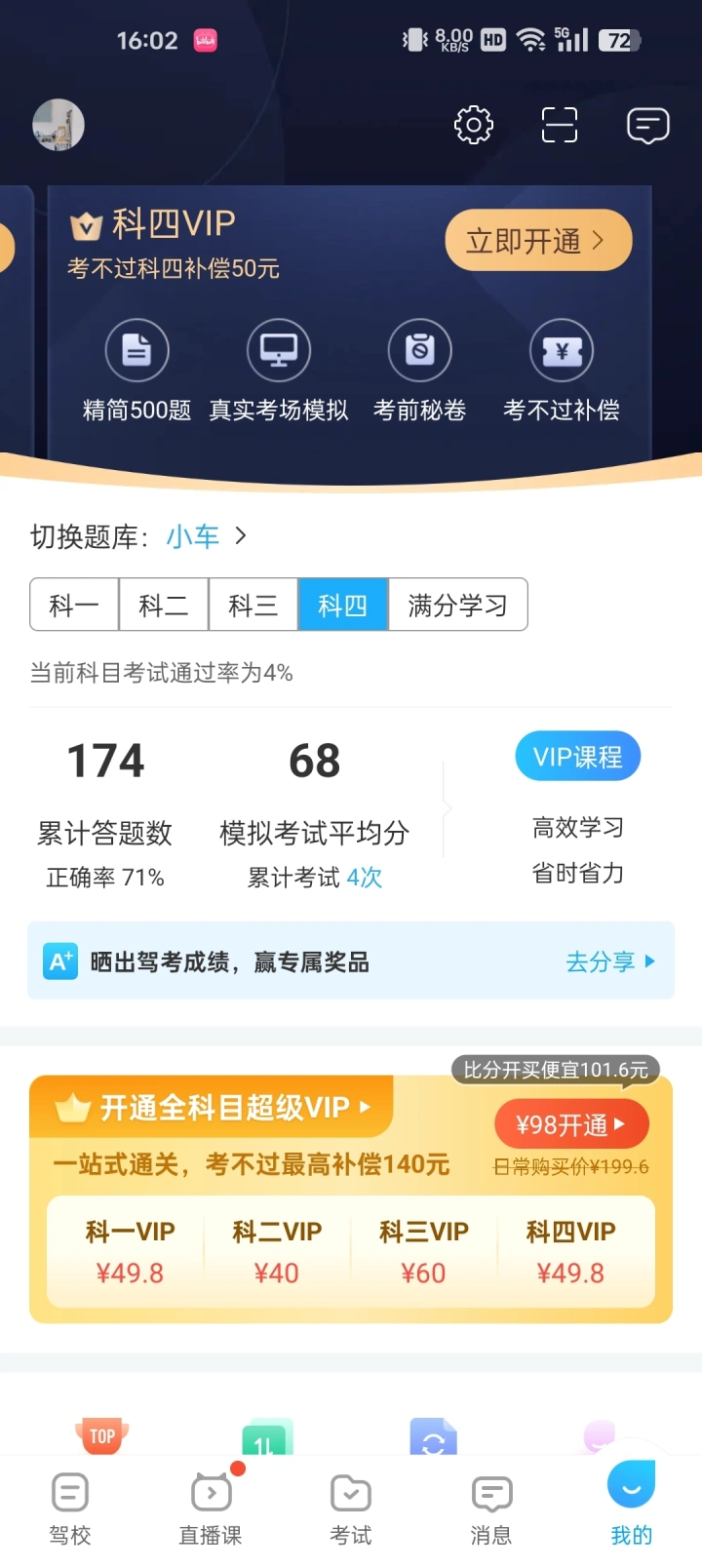Select the 科一 subject tab
The height and width of the screenshot is (1568, 702).
[x=74, y=606]
